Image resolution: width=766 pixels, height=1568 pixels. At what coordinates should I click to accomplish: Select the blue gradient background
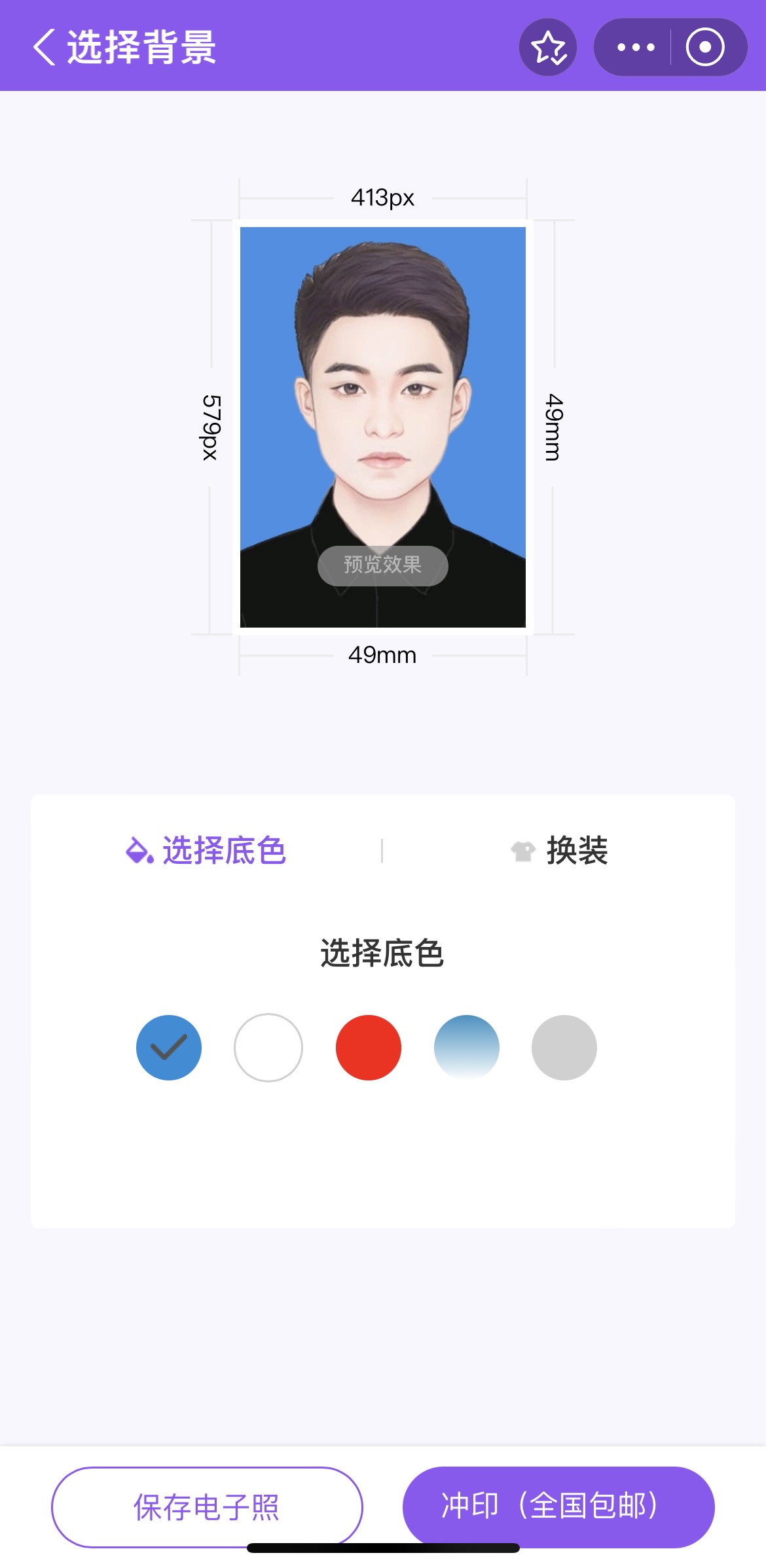[x=467, y=1048]
